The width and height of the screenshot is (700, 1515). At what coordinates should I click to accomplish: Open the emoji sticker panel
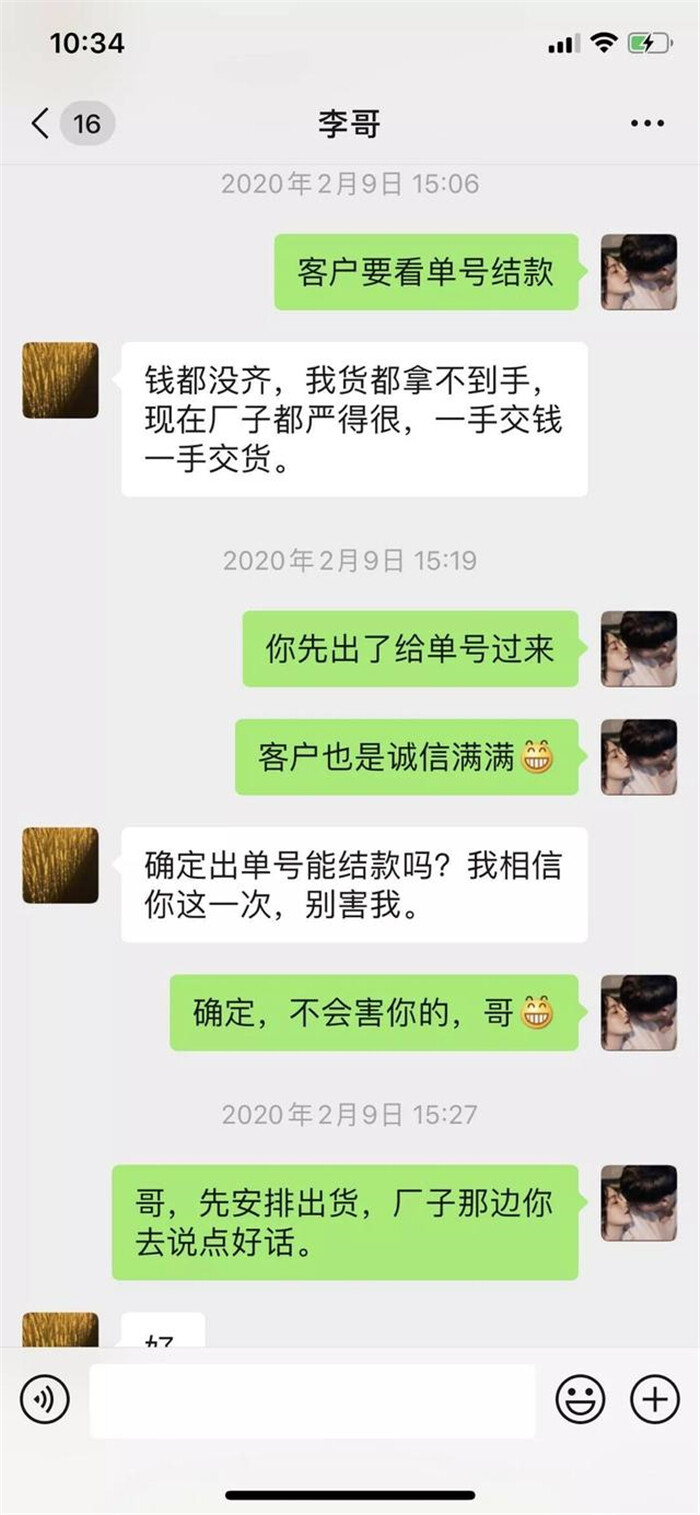click(580, 1399)
